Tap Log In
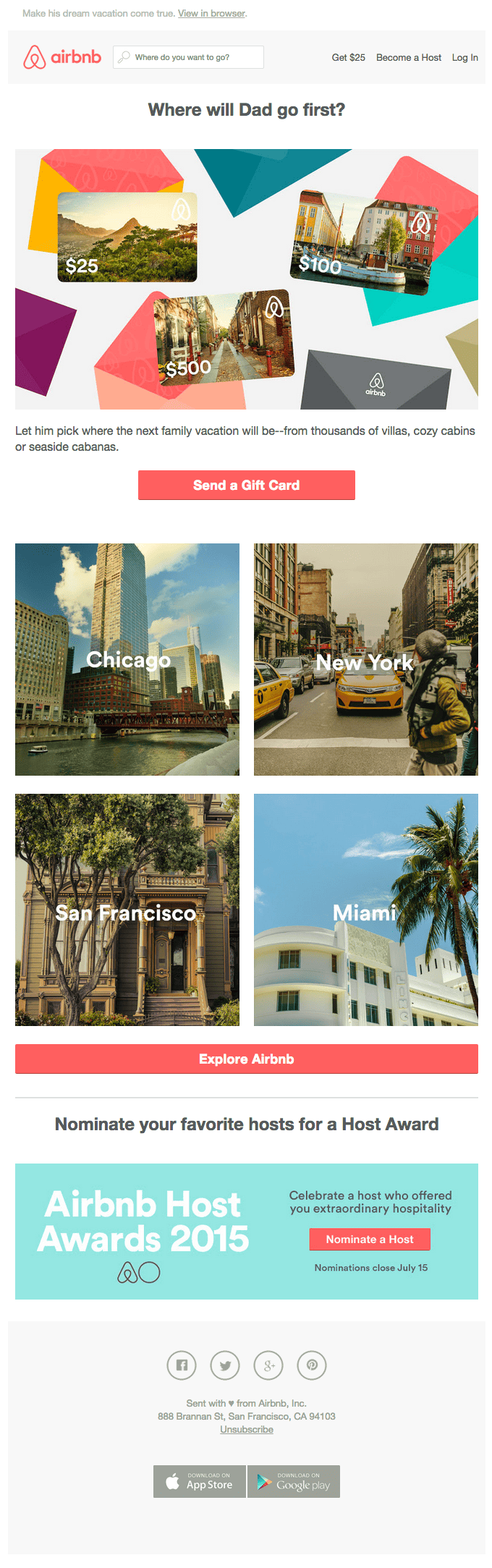 [x=465, y=58]
